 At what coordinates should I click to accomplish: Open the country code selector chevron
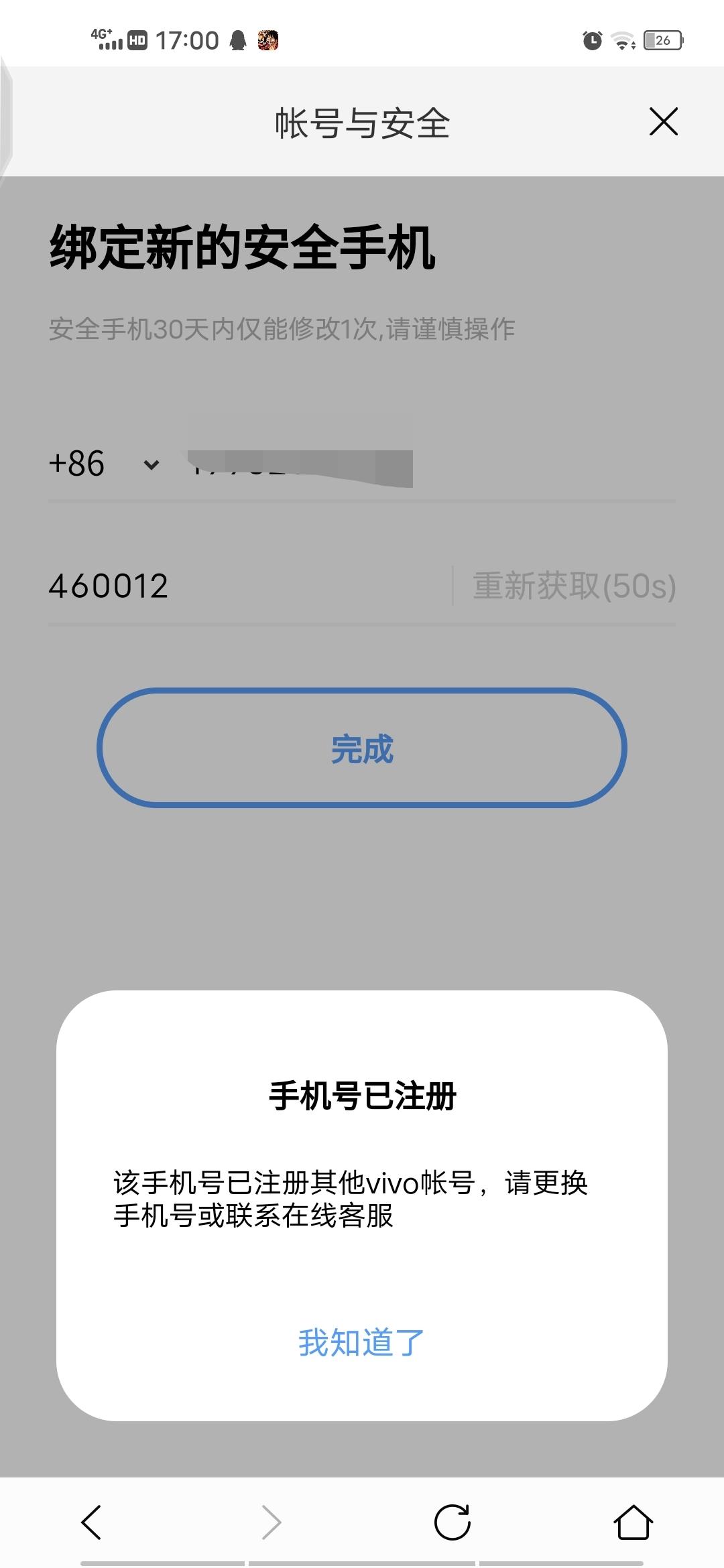(x=150, y=465)
